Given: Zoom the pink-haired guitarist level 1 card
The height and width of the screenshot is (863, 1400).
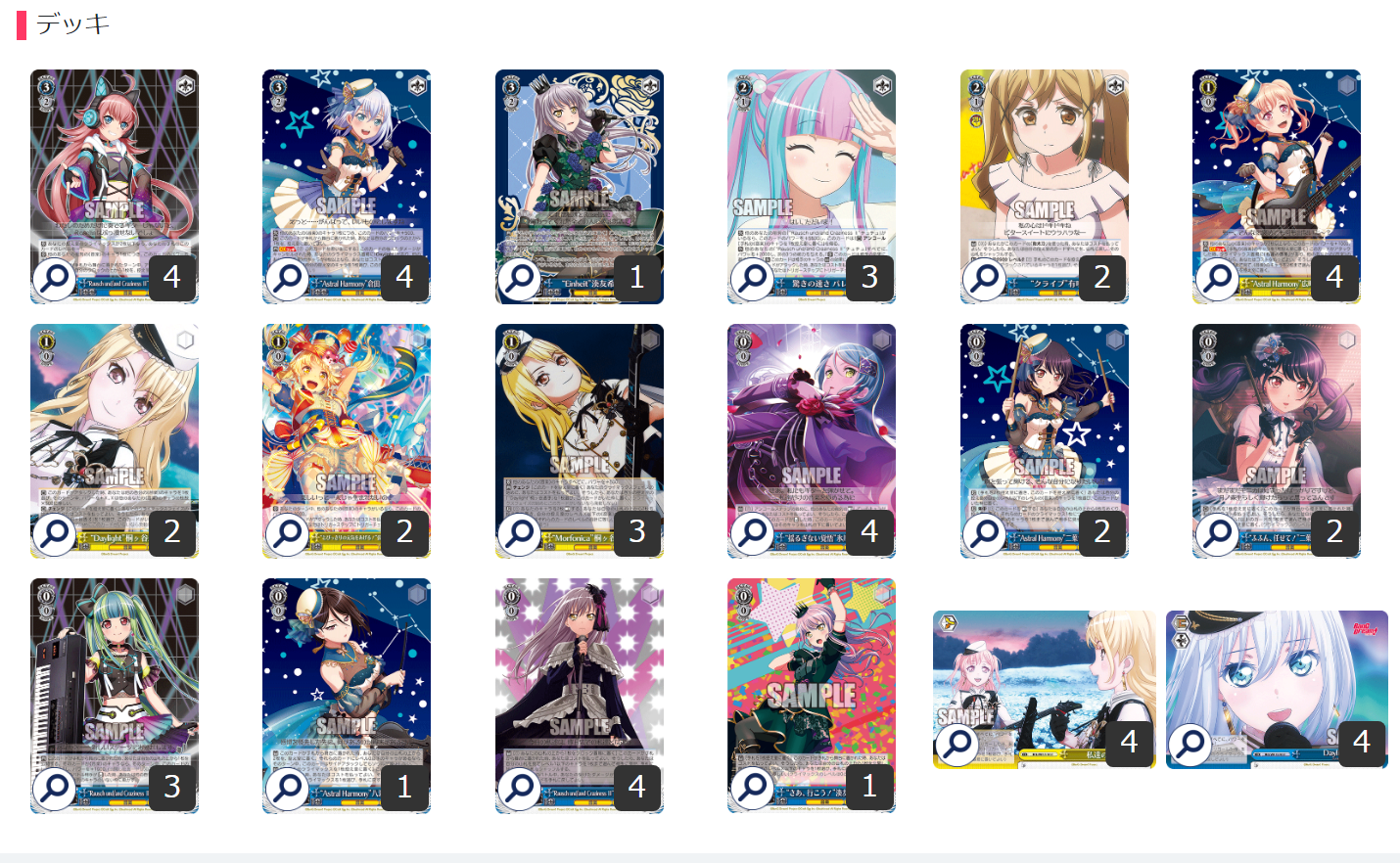Looking at the screenshot, I should click(1218, 279).
